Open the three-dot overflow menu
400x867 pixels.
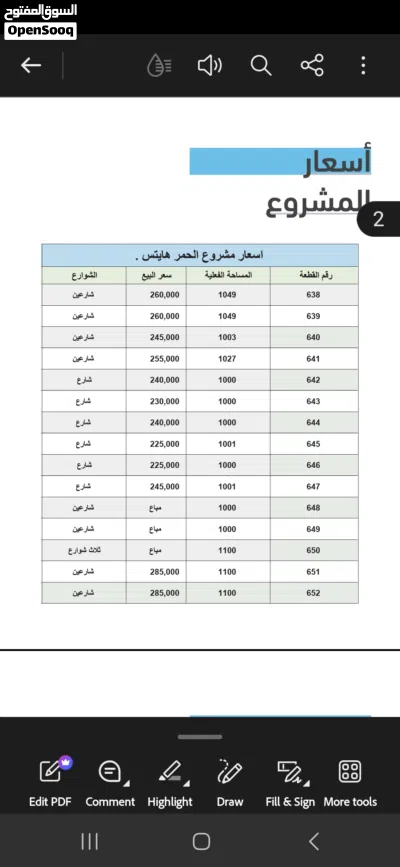pos(363,66)
